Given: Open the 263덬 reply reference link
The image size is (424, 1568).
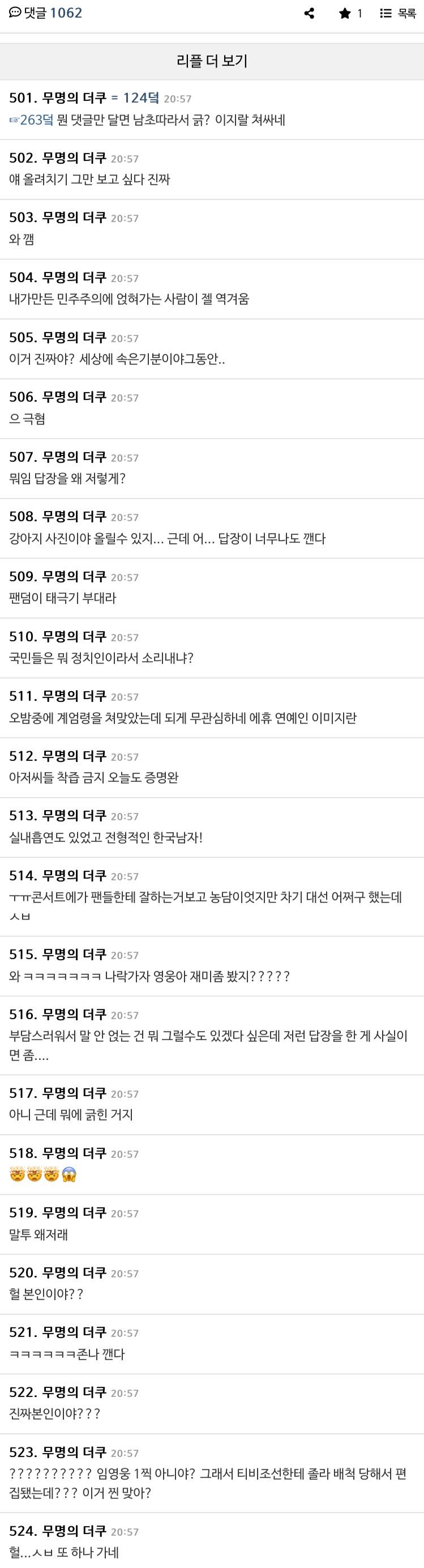Looking at the screenshot, I should point(32,120).
